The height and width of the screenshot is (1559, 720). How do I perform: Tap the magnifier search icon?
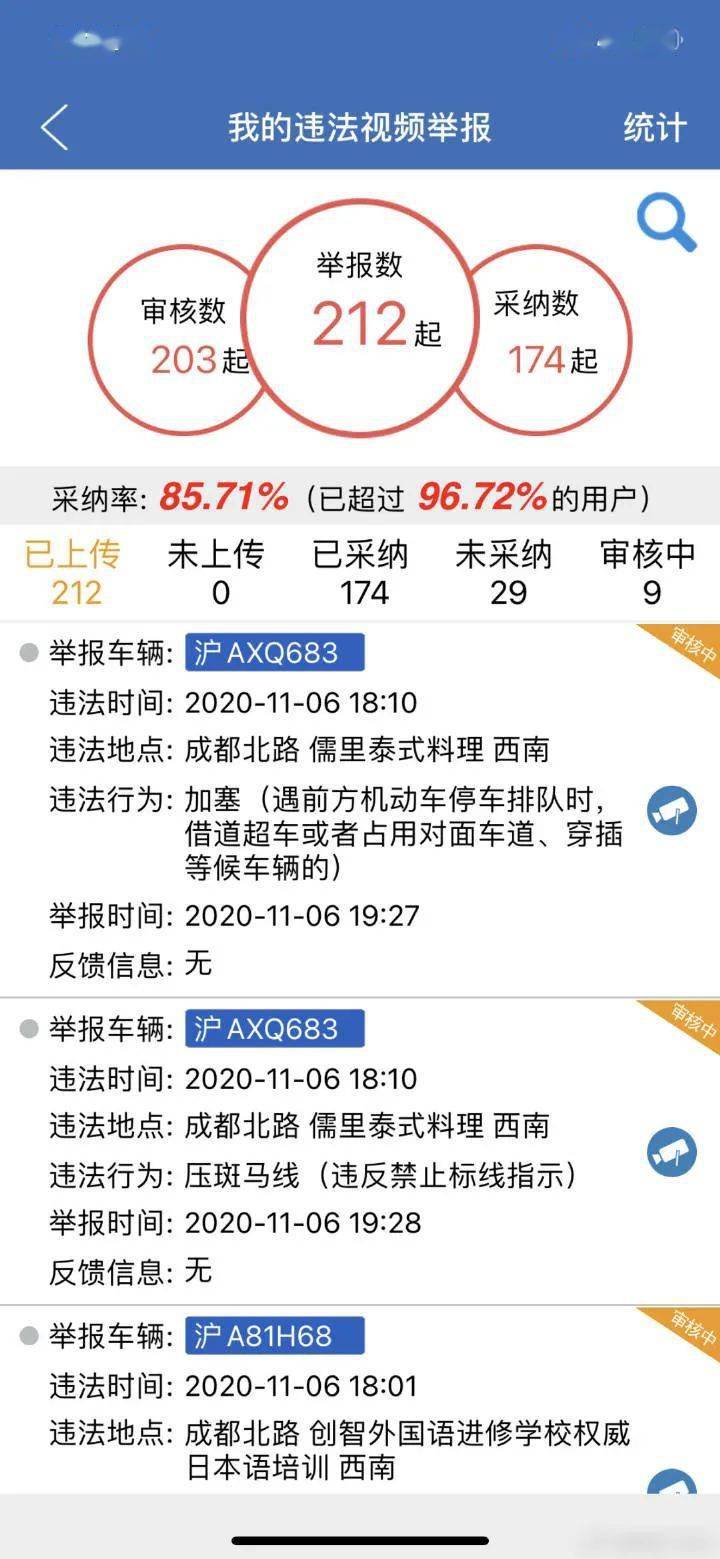tap(667, 223)
